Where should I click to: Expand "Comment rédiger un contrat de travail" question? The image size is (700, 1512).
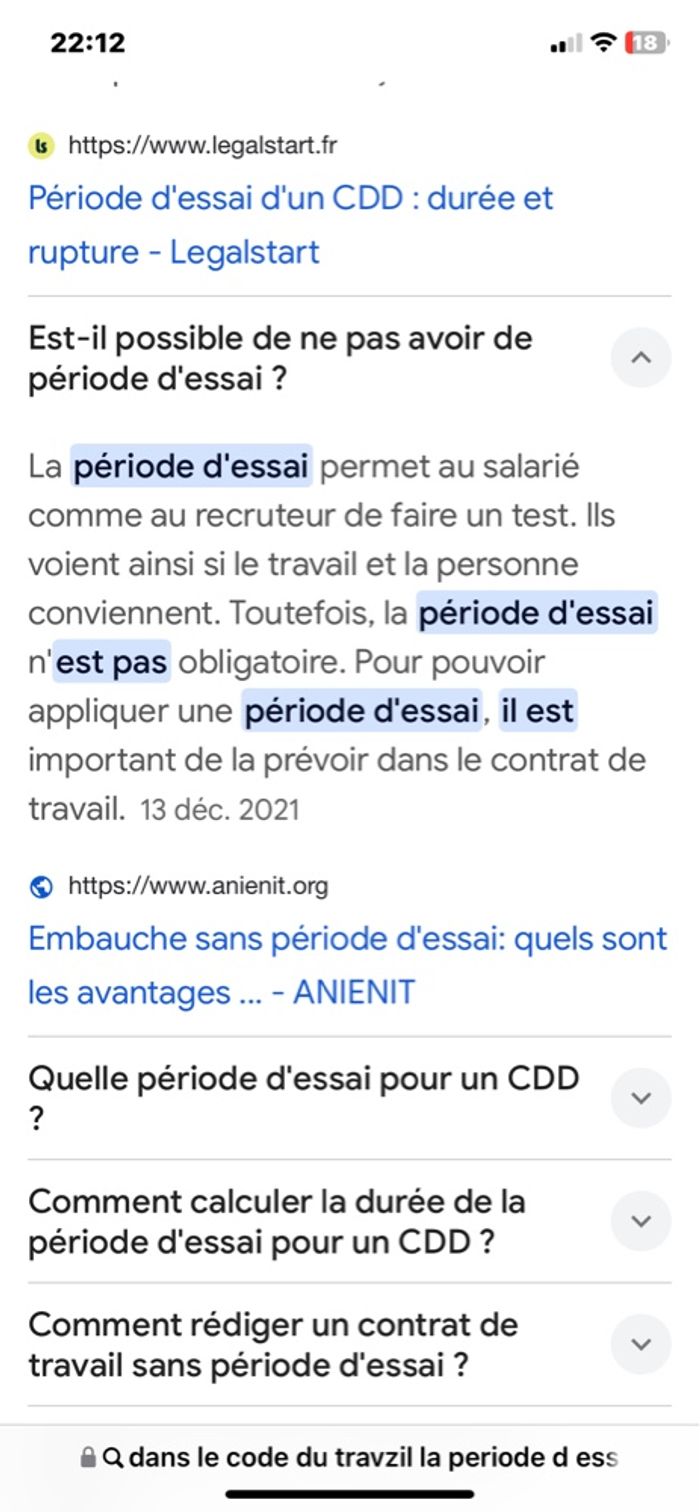click(640, 1345)
